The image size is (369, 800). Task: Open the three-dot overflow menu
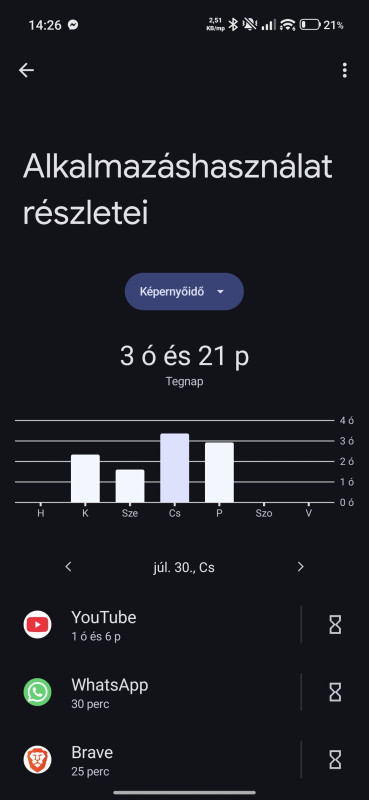point(345,70)
